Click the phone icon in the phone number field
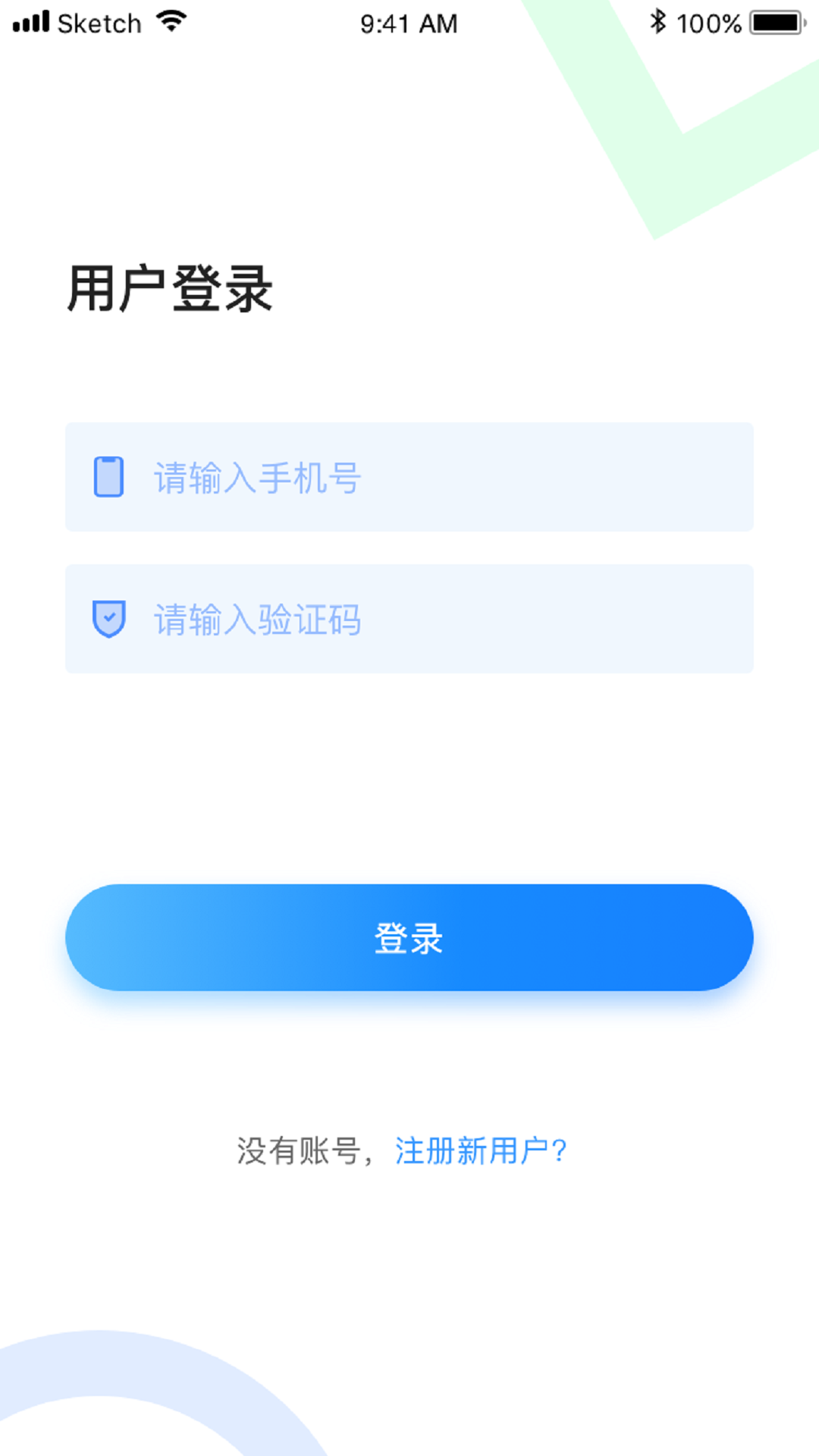819x1456 pixels. (108, 476)
